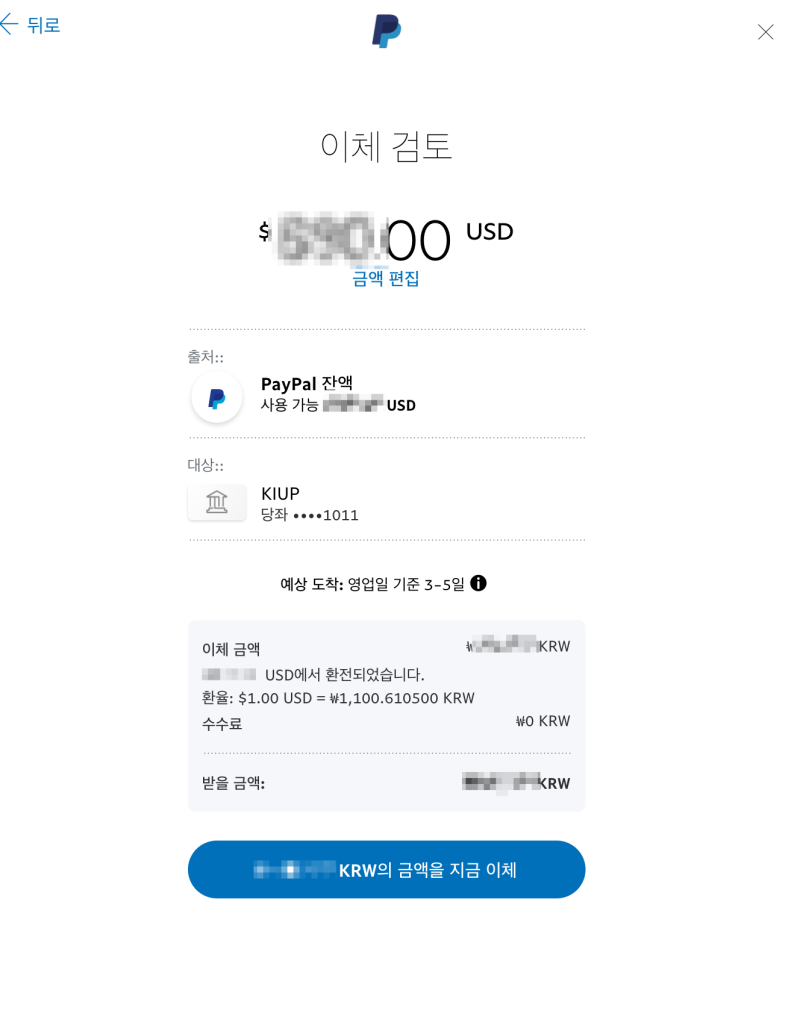800x1014 pixels.
Task: Select the circular PayPal emblem in 출처 section
Action: 216,396
